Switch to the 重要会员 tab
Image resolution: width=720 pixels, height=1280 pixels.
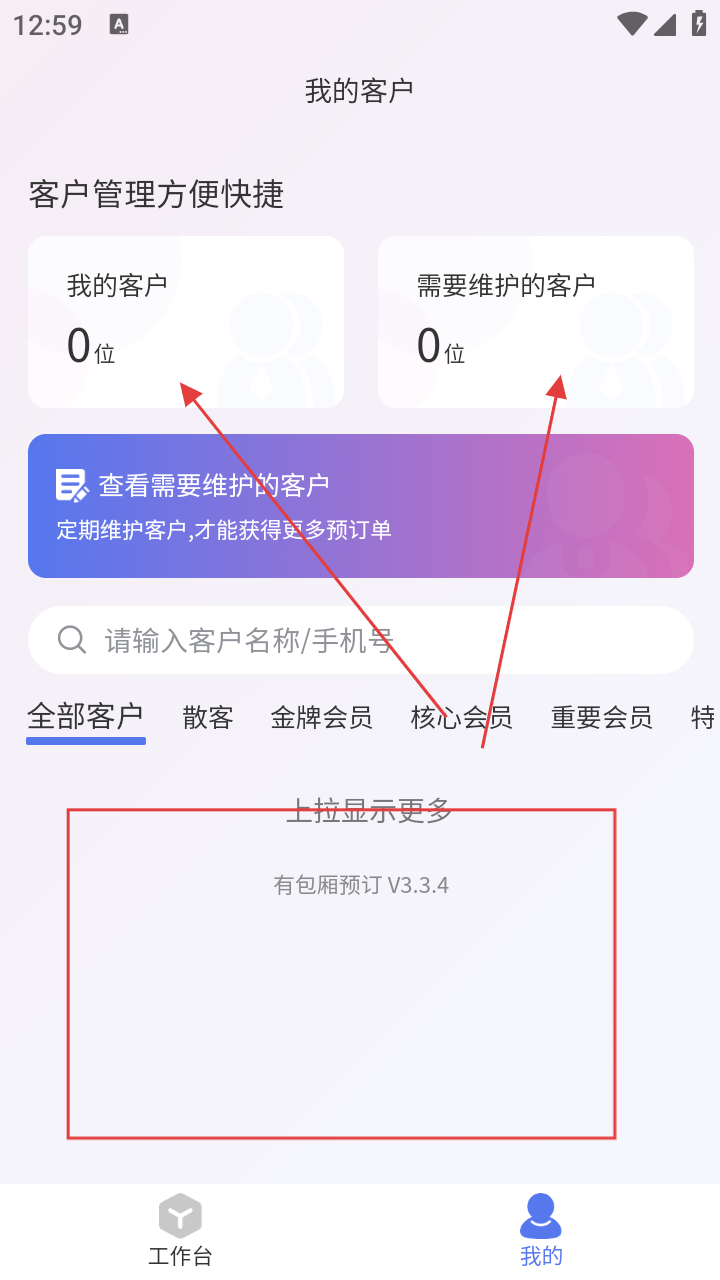point(601,717)
